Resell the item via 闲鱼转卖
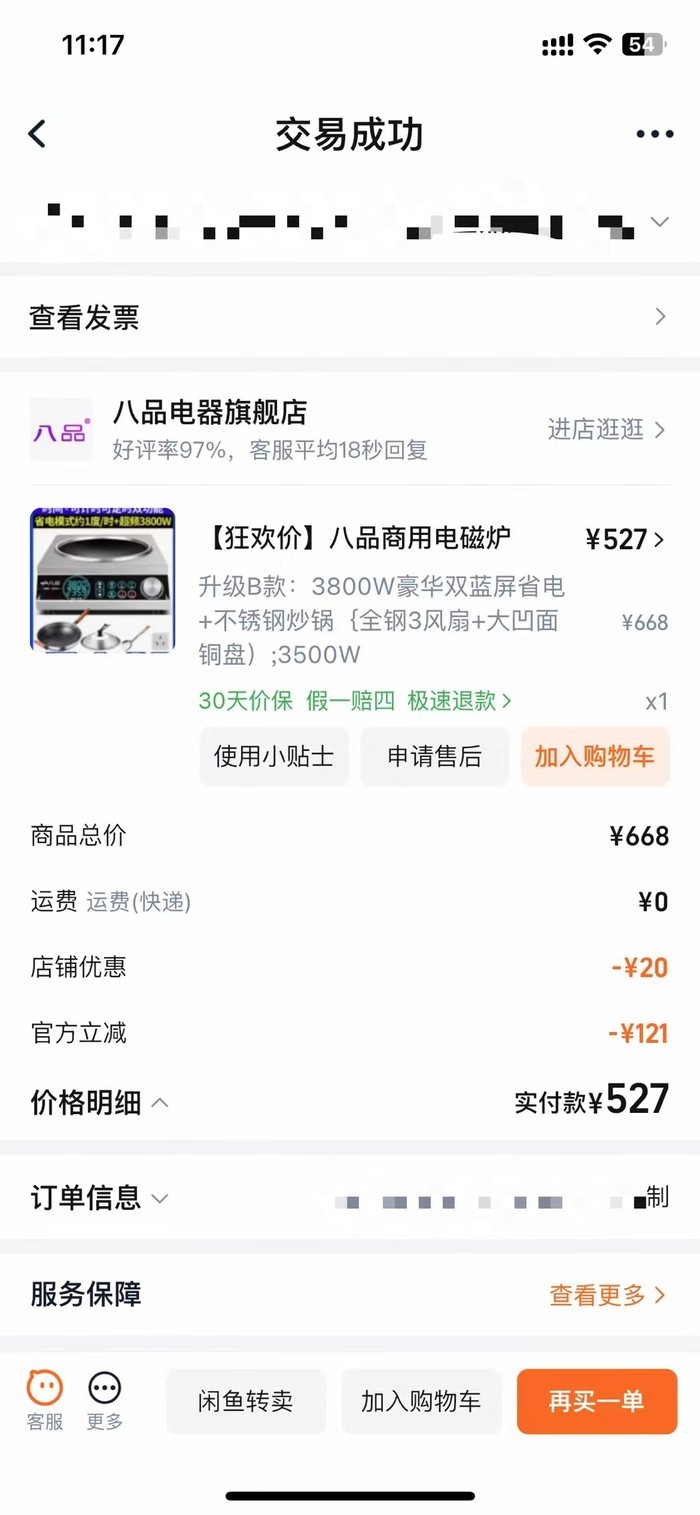This screenshot has height=1515, width=700. pos(245,1401)
